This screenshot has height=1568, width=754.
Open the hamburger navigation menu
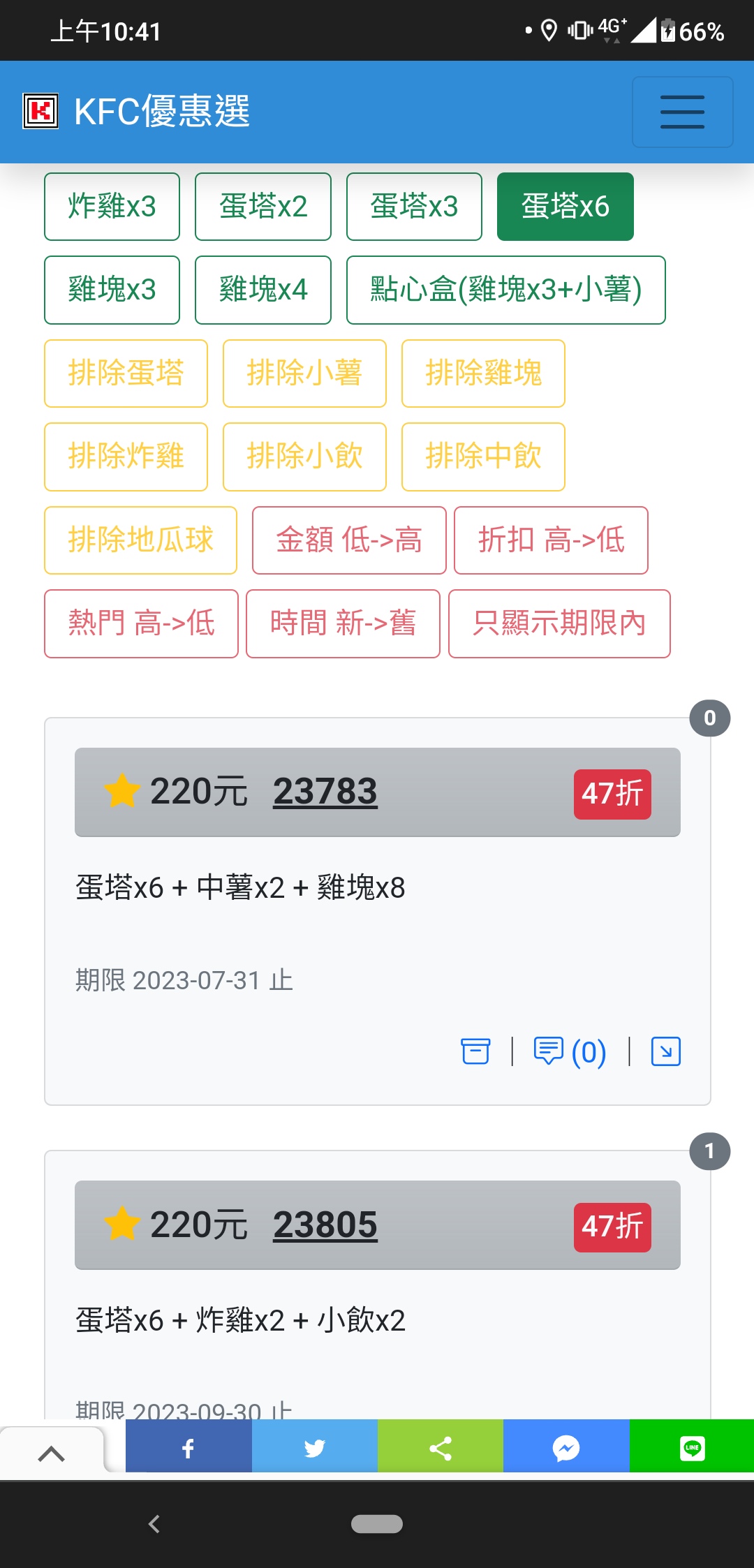point(682,112)
